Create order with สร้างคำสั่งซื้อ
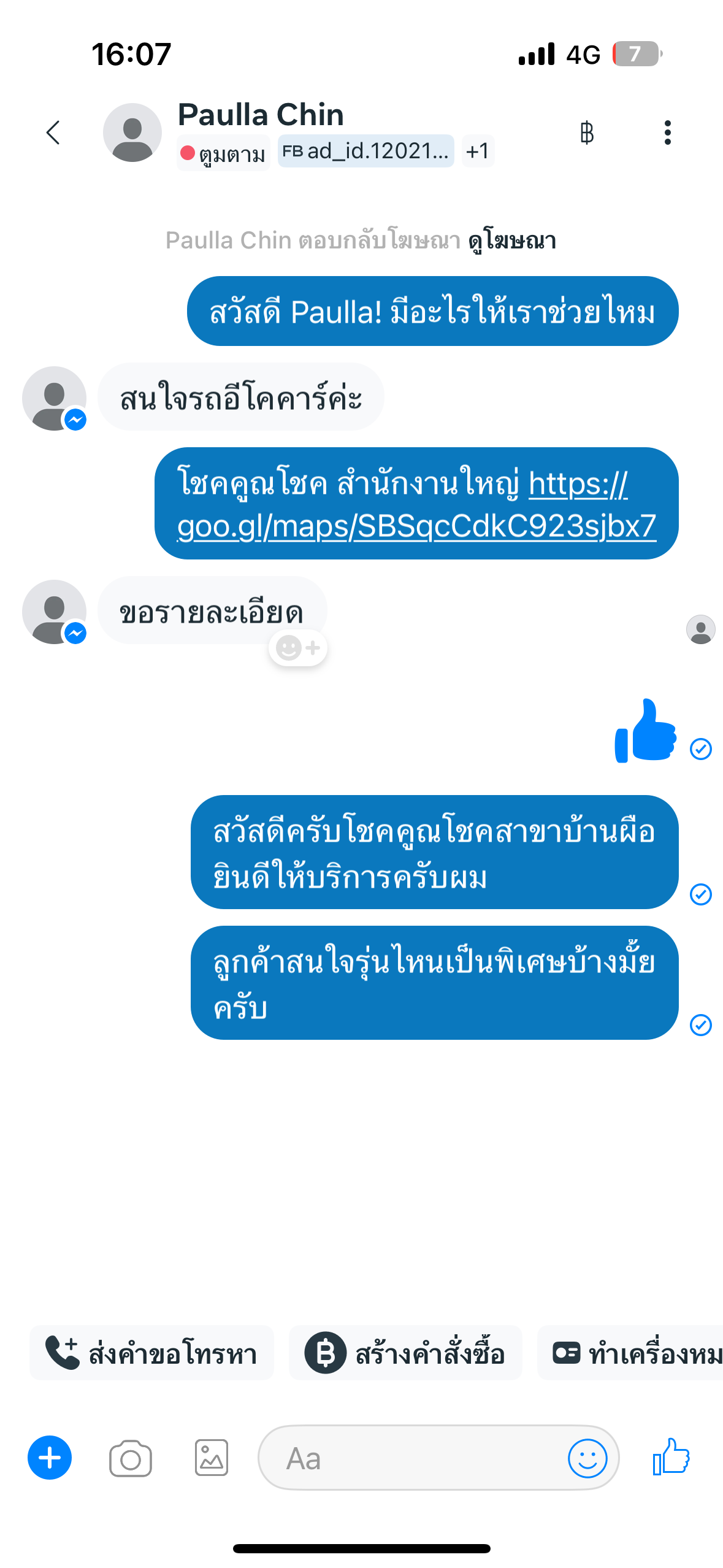 [405, 1353]
